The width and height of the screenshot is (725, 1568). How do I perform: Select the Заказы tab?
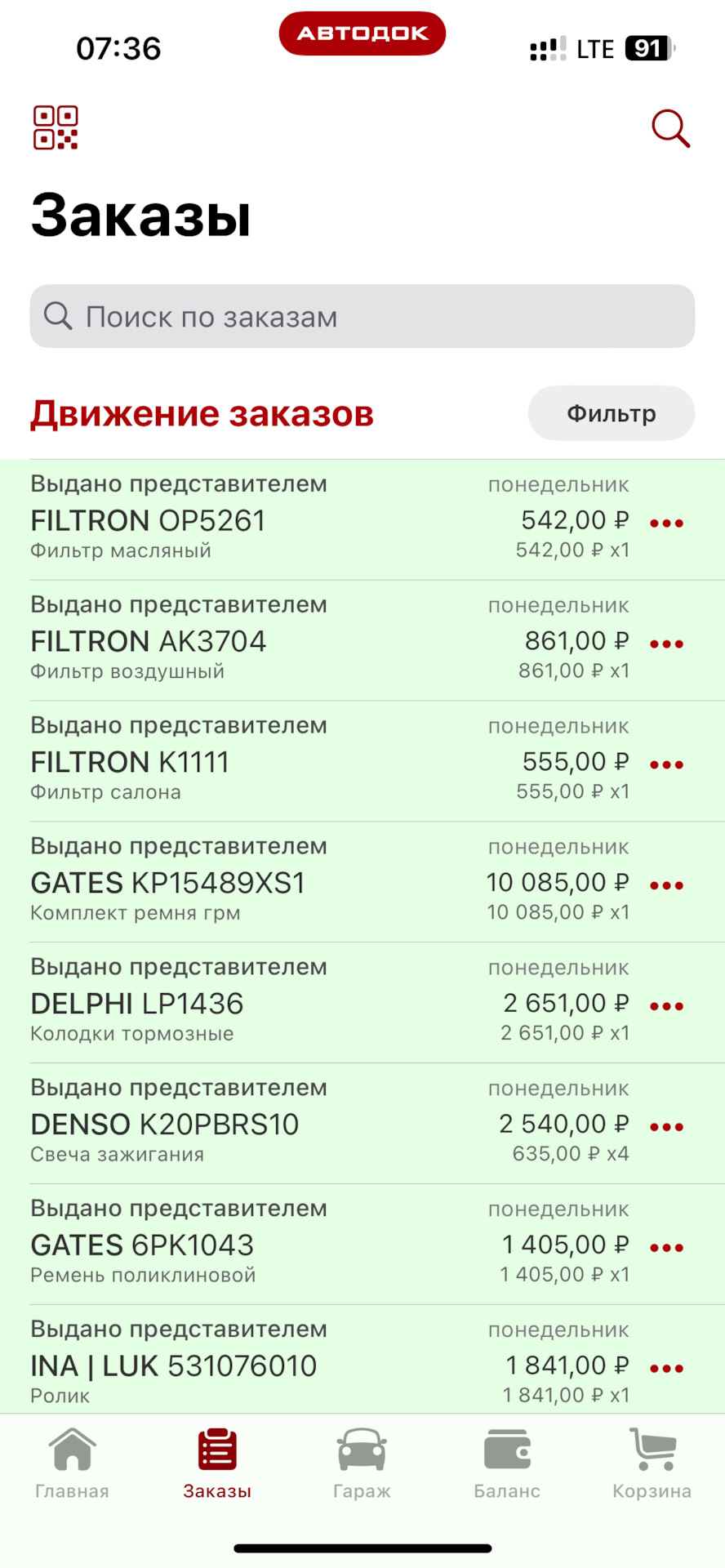click(217, 1465)
